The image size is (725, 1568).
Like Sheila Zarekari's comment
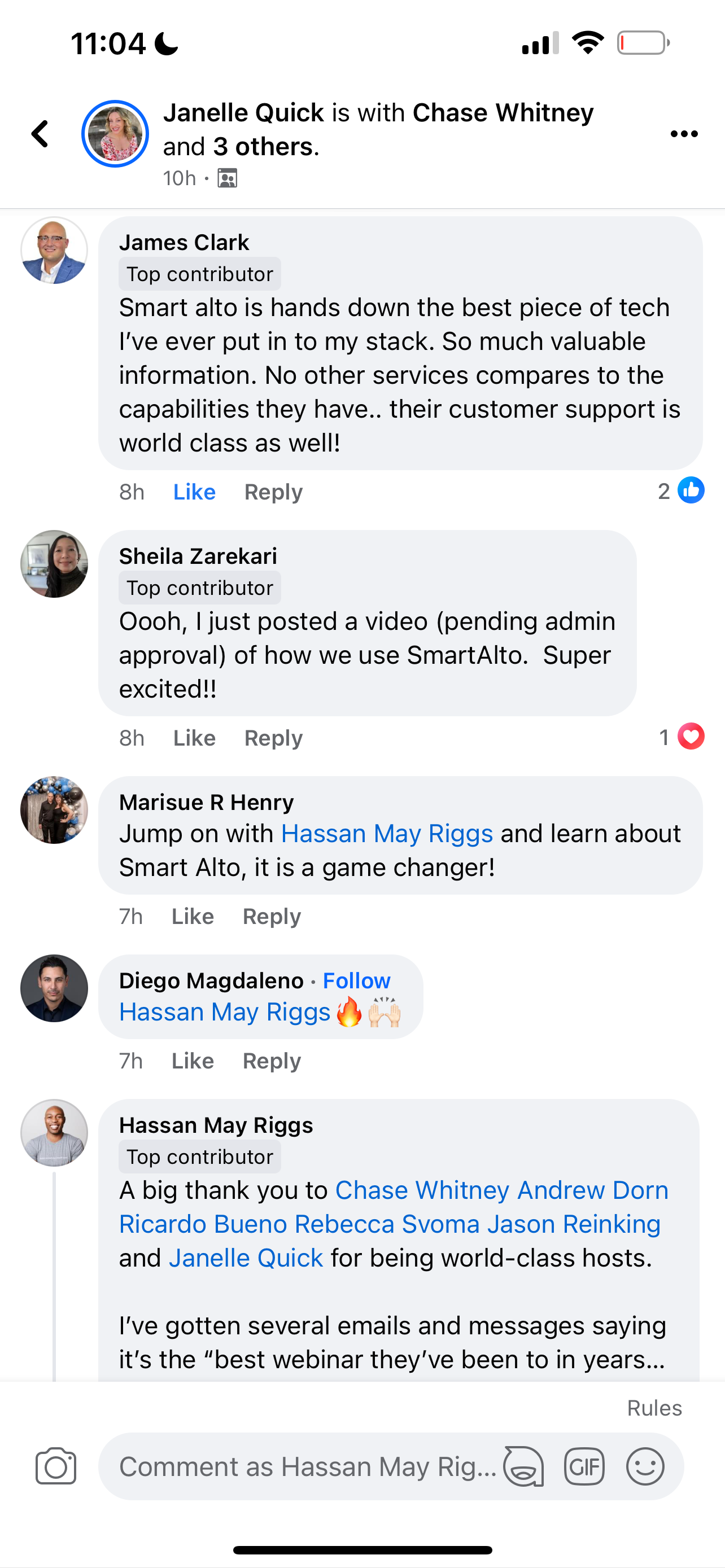click(x=194, y=738)
